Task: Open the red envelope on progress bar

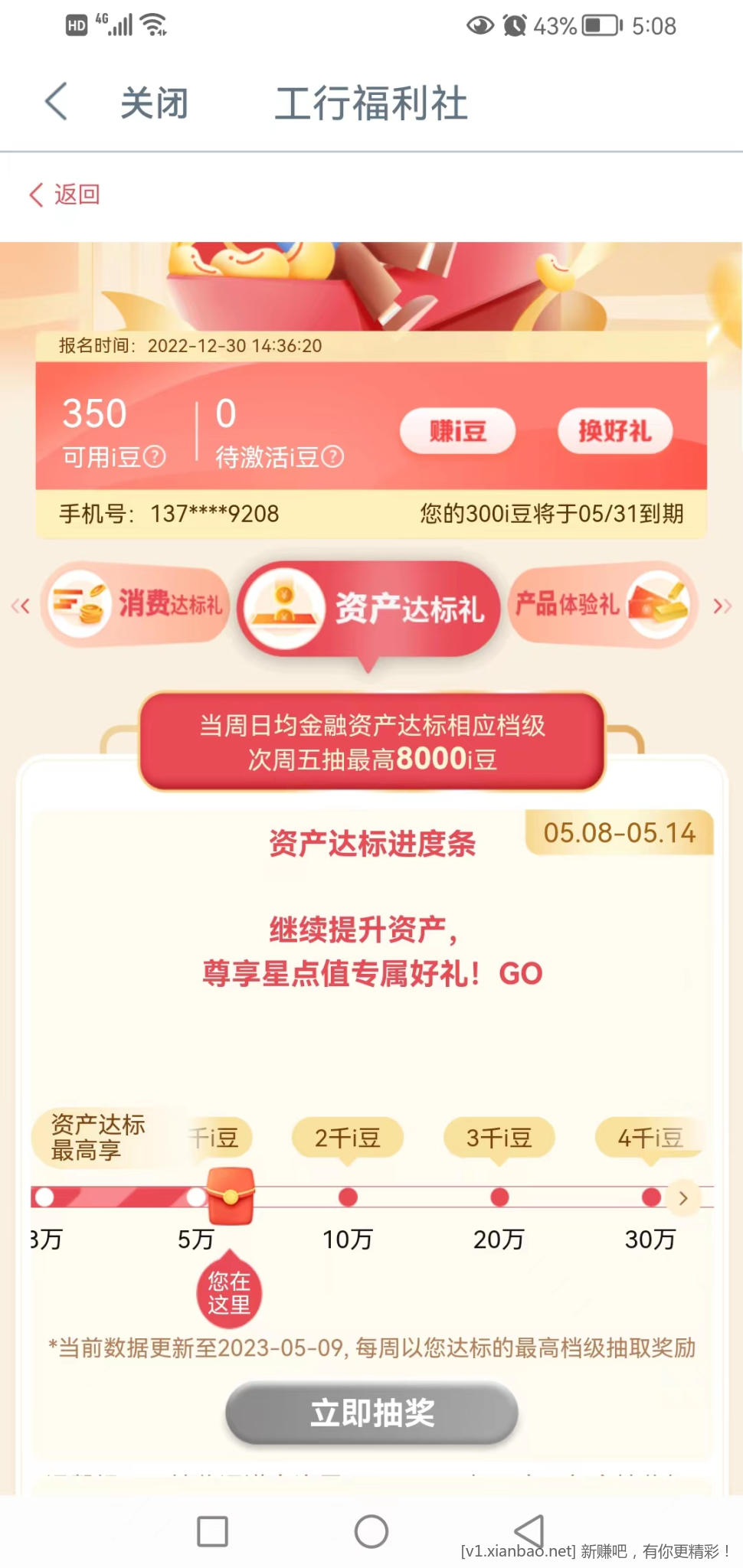Action: [x=231, y=1195]
